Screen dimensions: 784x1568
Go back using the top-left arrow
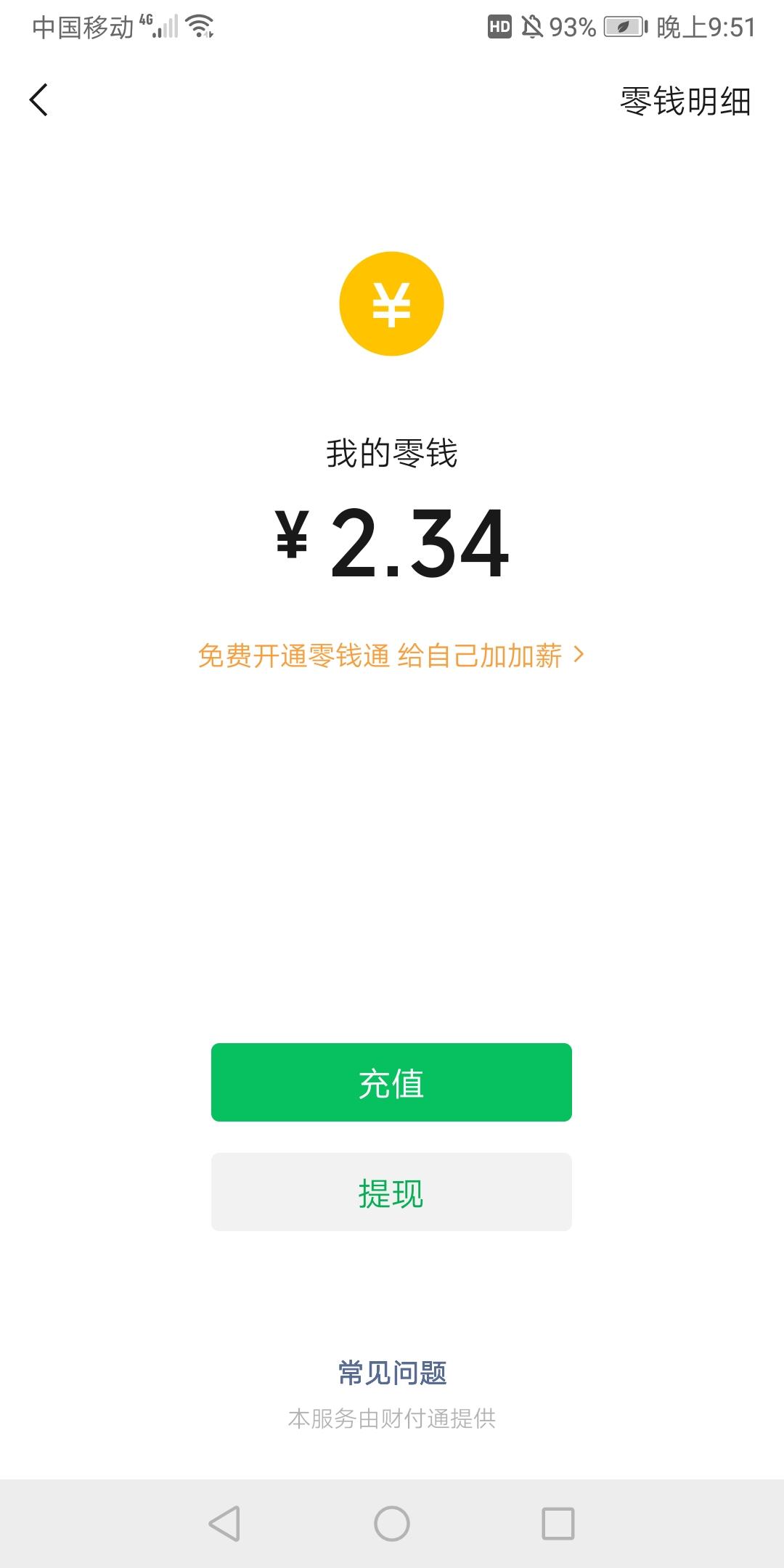(x=39, y=100)
